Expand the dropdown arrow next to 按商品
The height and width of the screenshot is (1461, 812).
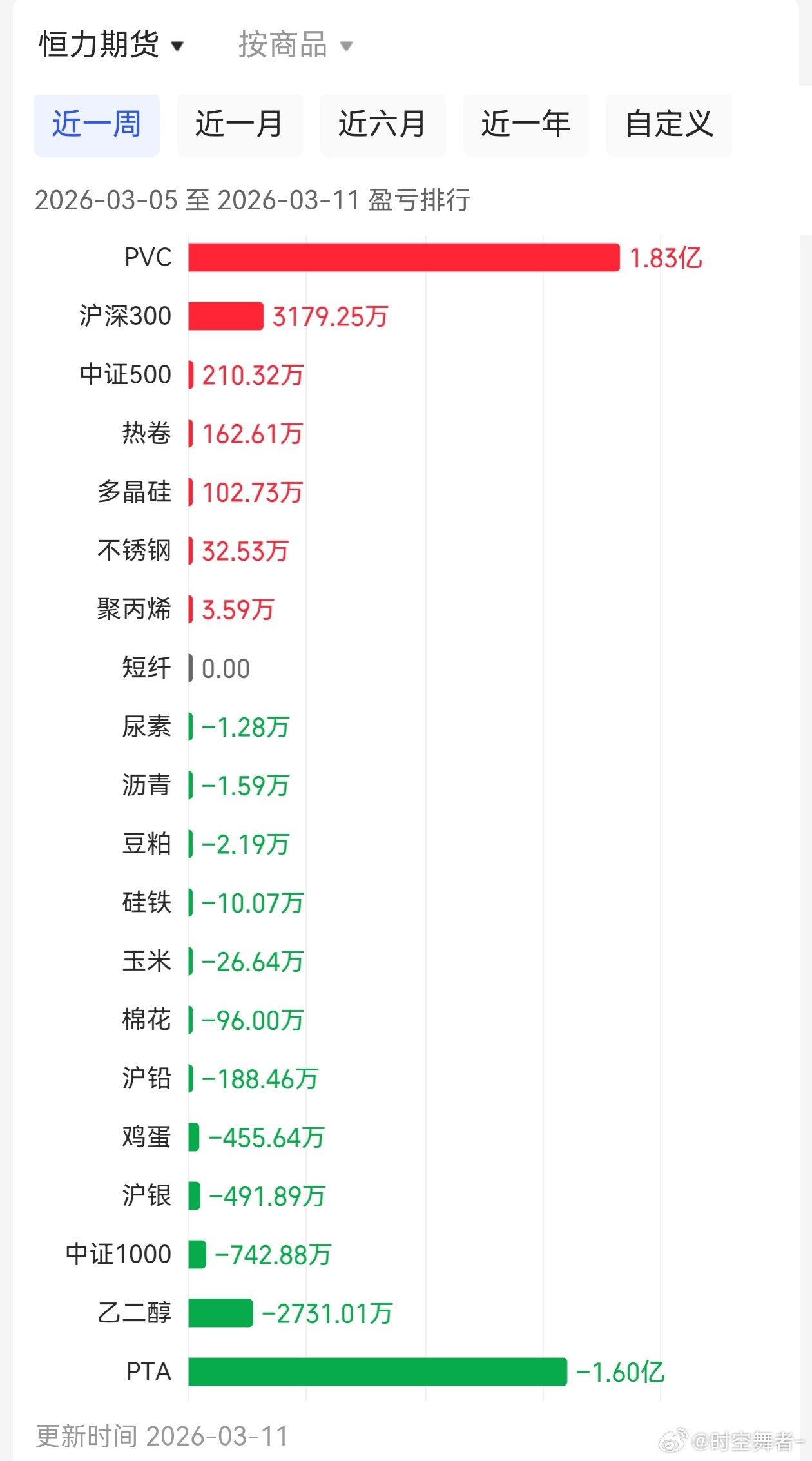tap(346, 46)
